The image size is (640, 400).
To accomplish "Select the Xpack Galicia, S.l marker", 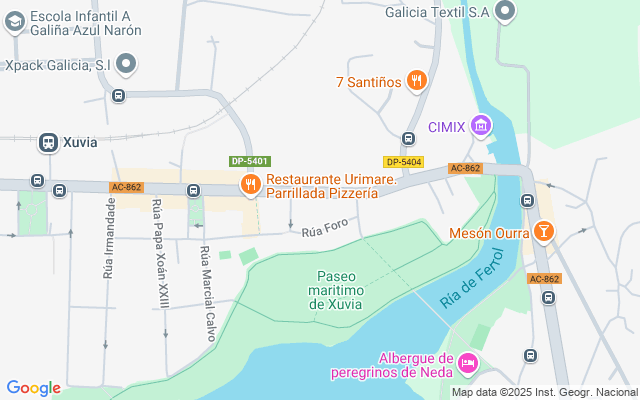I will coord(126,66).
